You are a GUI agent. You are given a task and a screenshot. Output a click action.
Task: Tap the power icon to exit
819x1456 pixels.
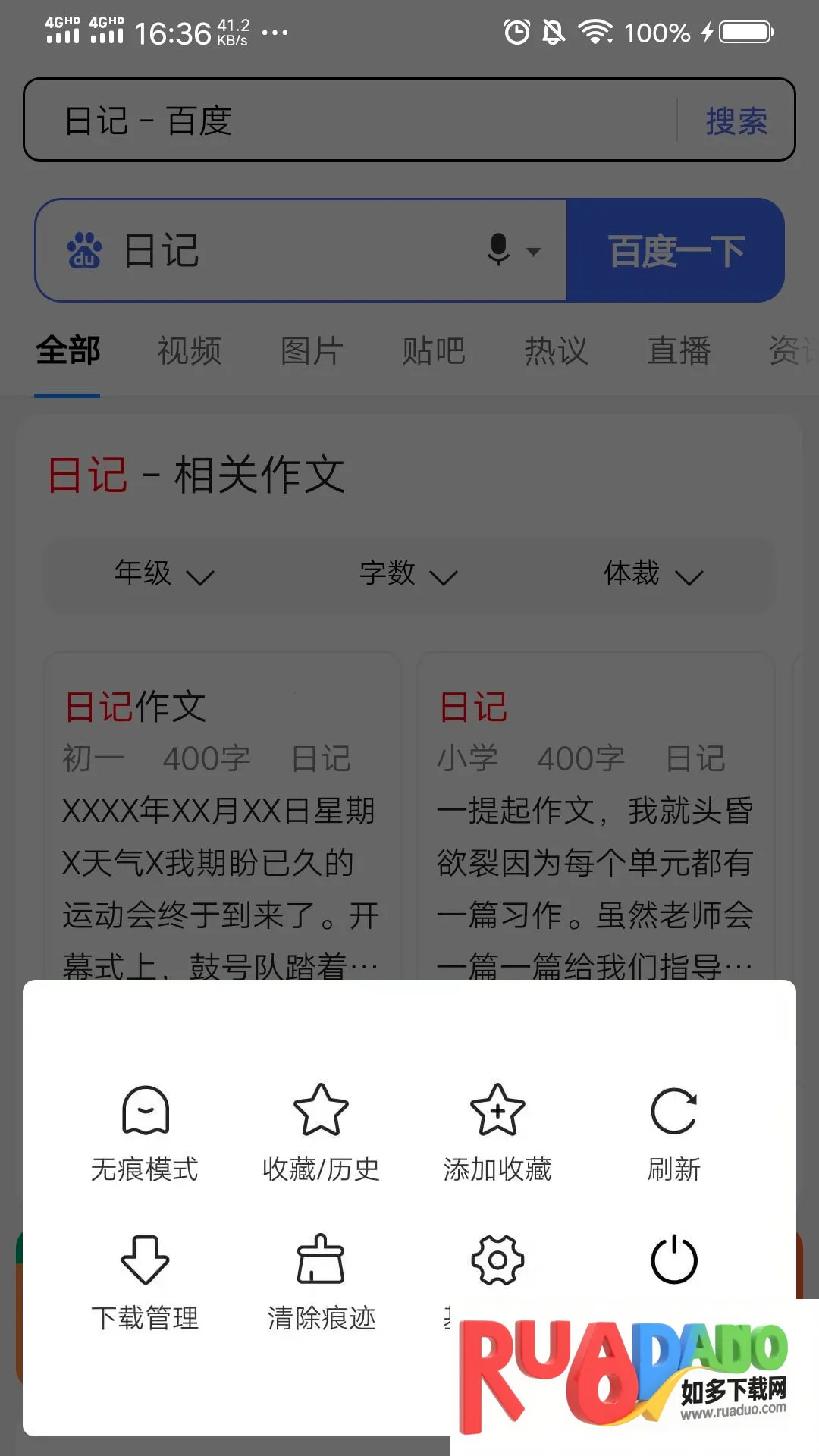point(673,1261)
